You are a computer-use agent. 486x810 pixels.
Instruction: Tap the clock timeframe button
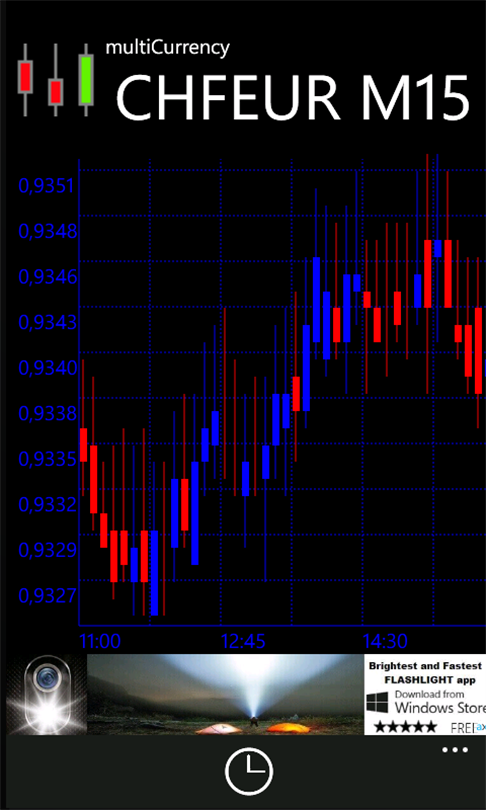[x=249, y=771]
